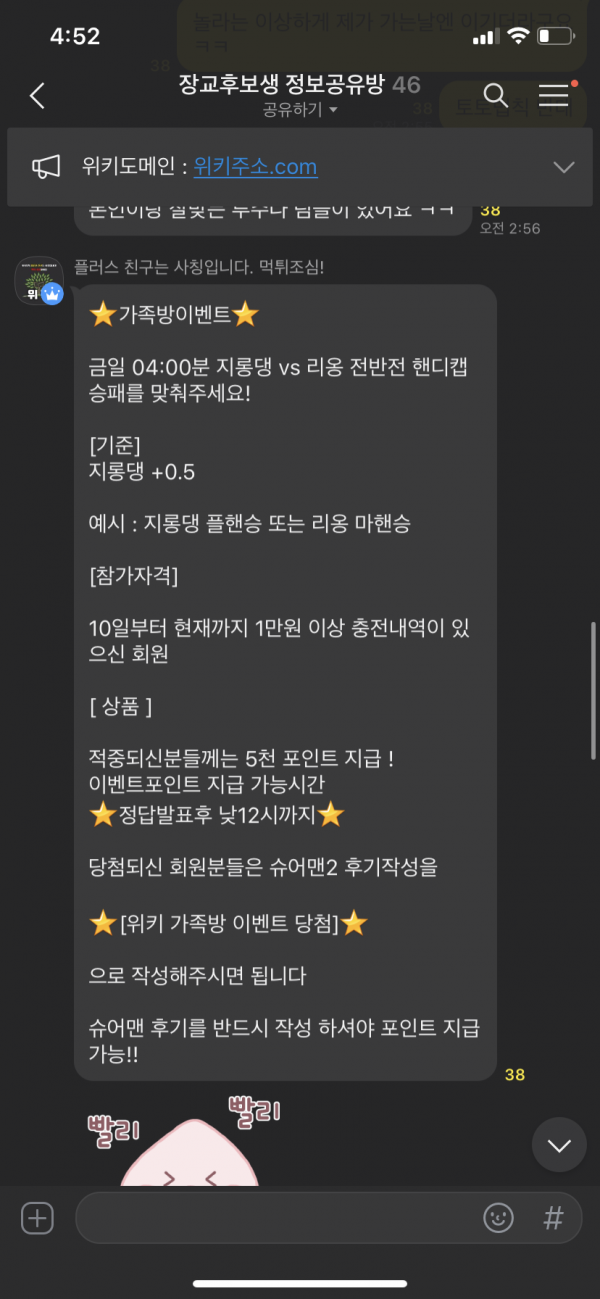Open the attachment plus menu
This screenshot has width=600, height=1299.
[x=37, y=1218]
